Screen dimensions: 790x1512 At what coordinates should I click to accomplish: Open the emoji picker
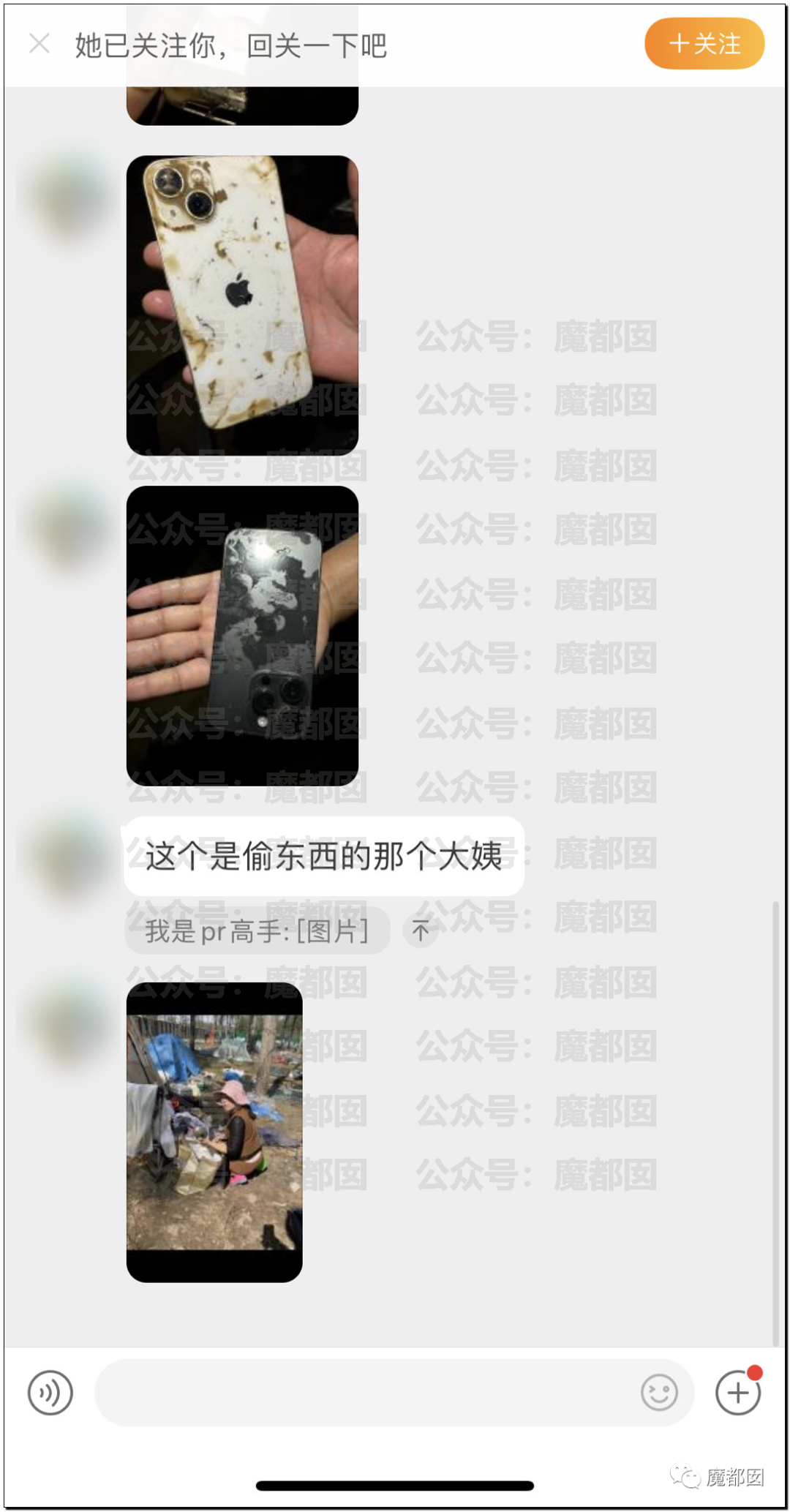pos(659,1393)
